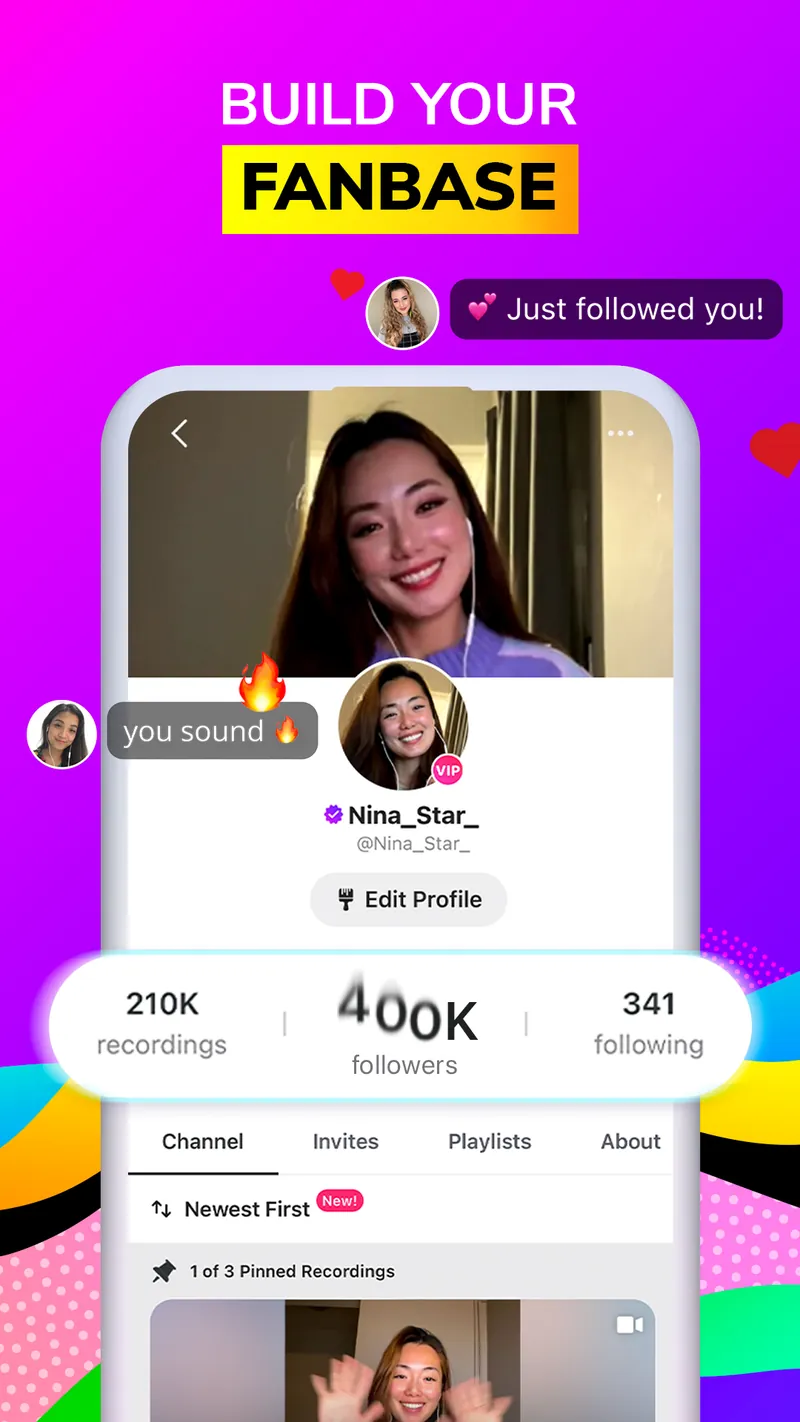Click the sort arrows beside Newest First

click(x=163, y=1209)
